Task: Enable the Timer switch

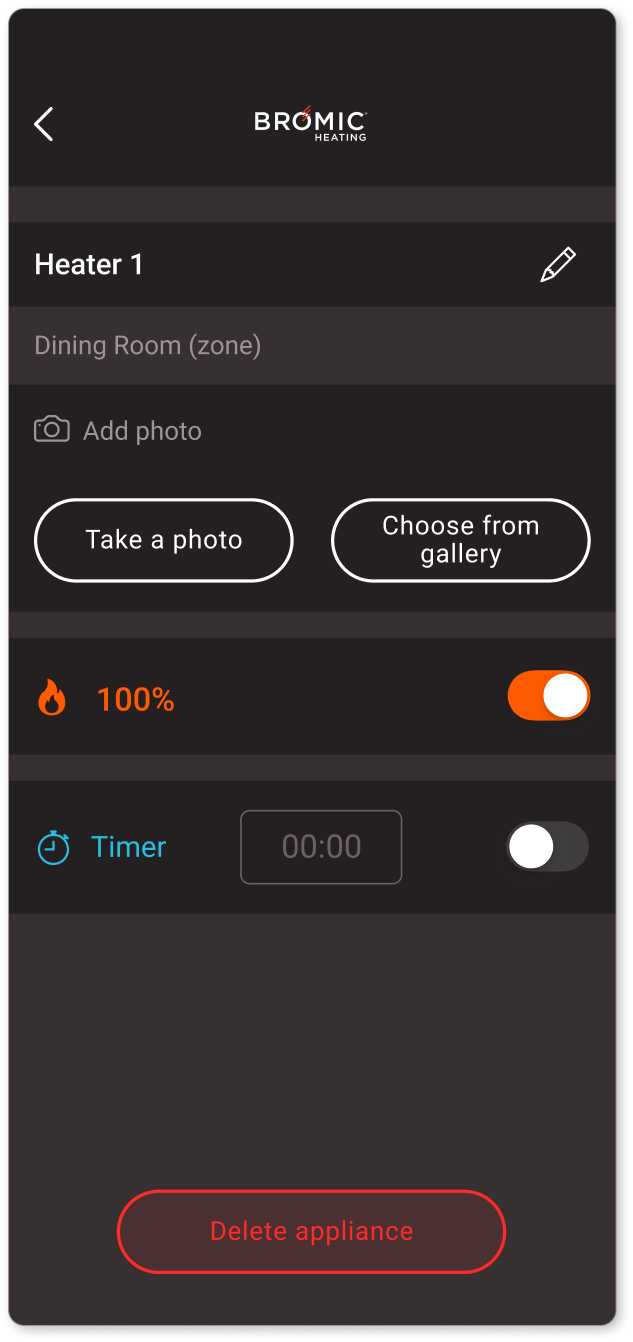Action: [x=547, y=847]
